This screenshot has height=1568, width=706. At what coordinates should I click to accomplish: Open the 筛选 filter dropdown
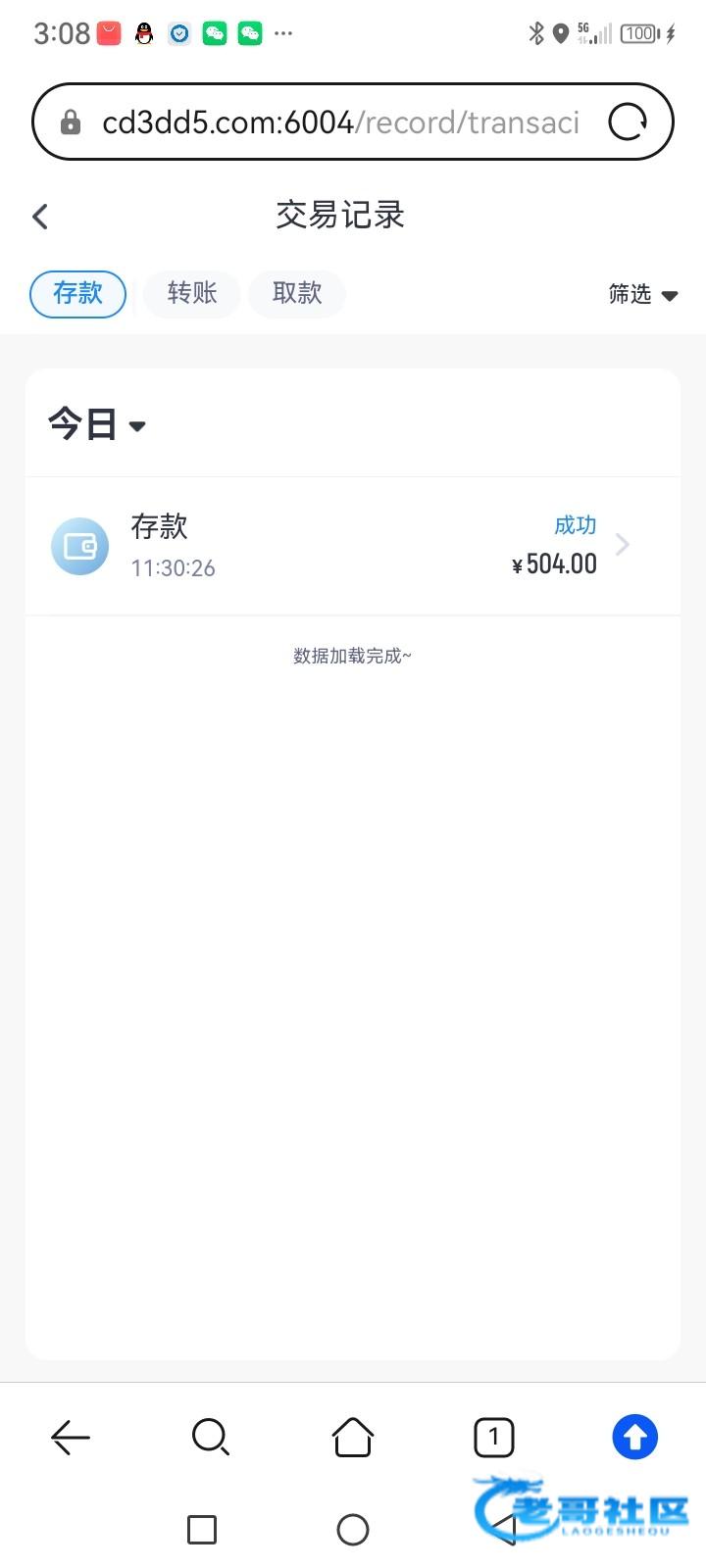643,294
